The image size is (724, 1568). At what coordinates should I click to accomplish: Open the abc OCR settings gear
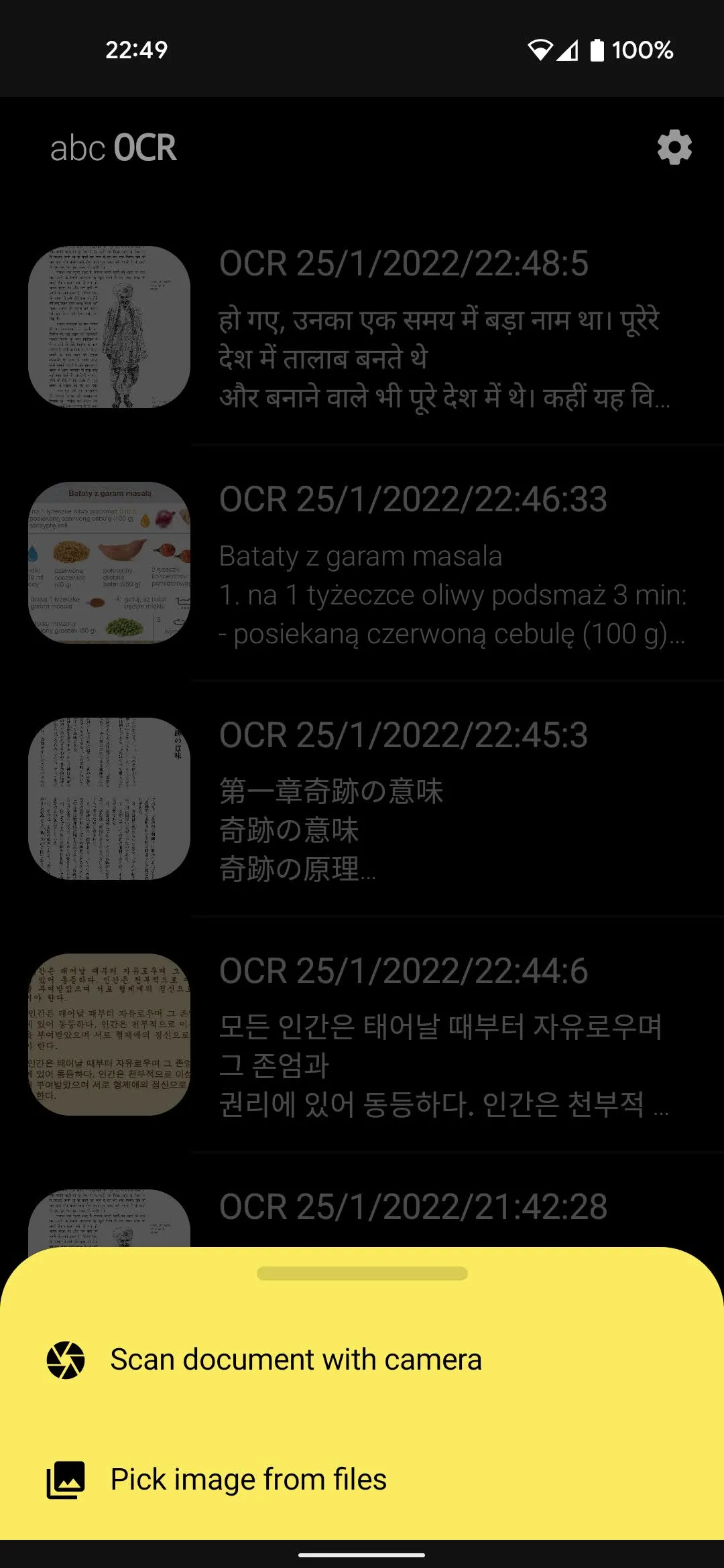pos(674,147)
